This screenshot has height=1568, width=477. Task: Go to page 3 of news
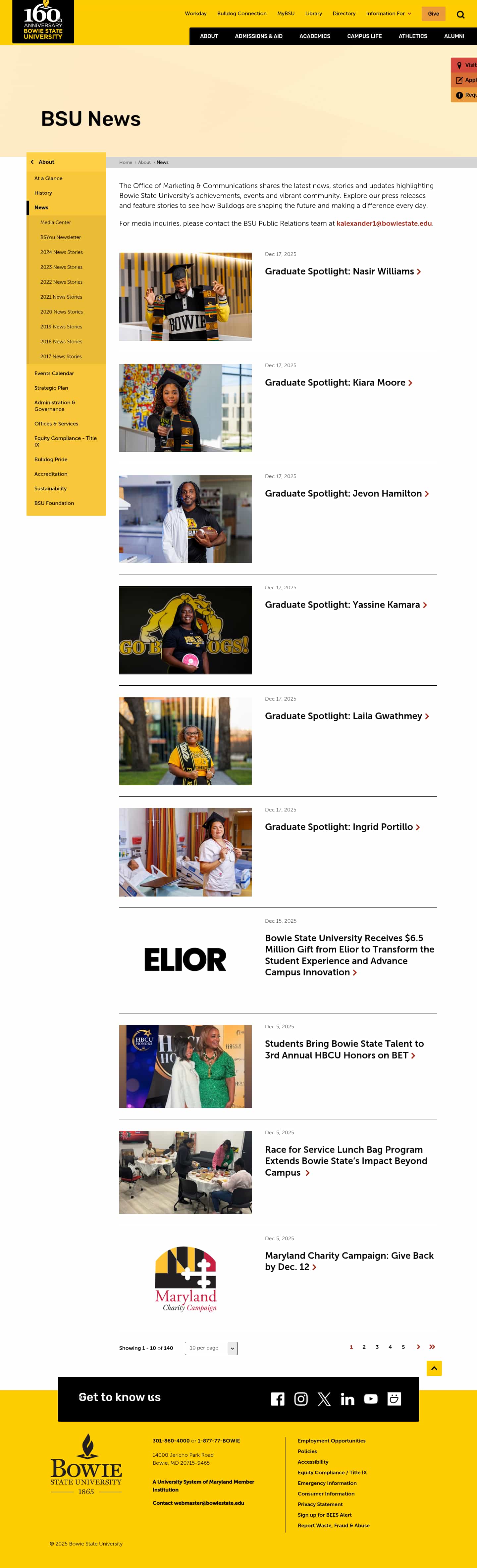click(377, 1347)
